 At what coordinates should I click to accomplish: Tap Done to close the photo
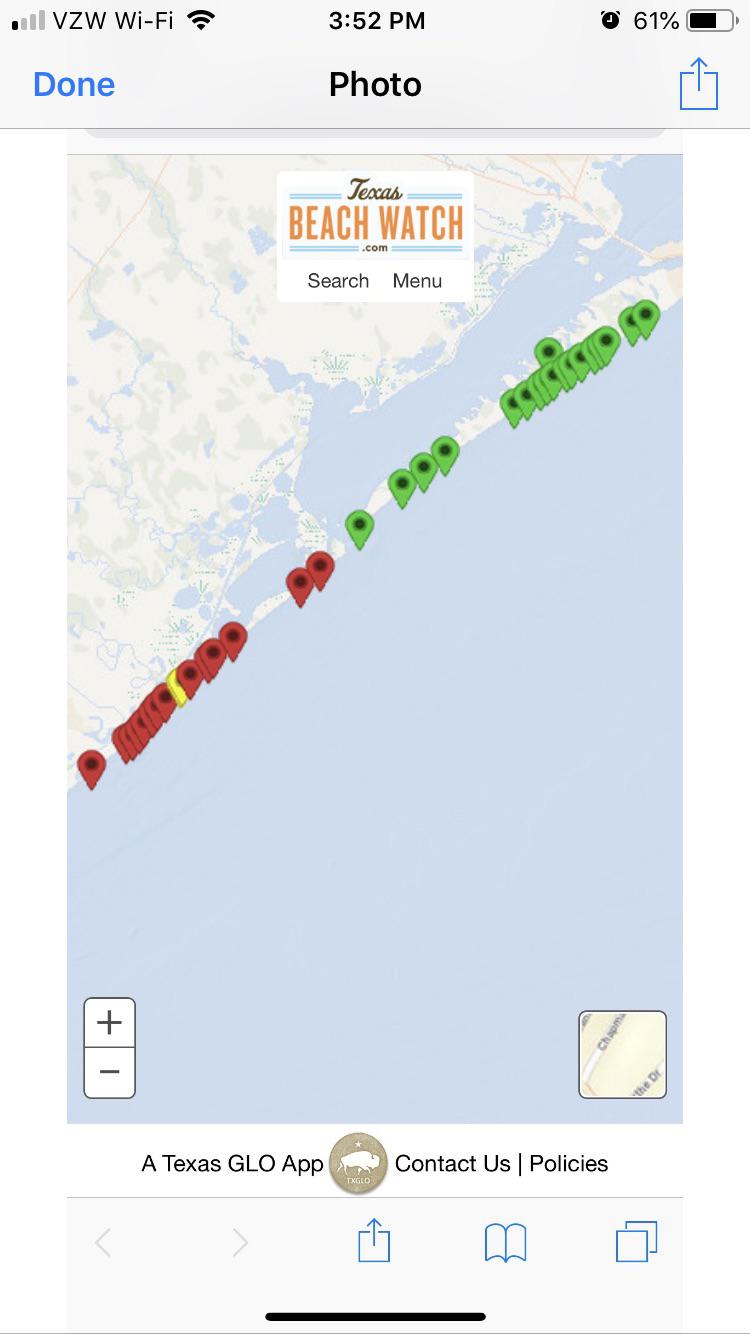click(x=73, y=84)
